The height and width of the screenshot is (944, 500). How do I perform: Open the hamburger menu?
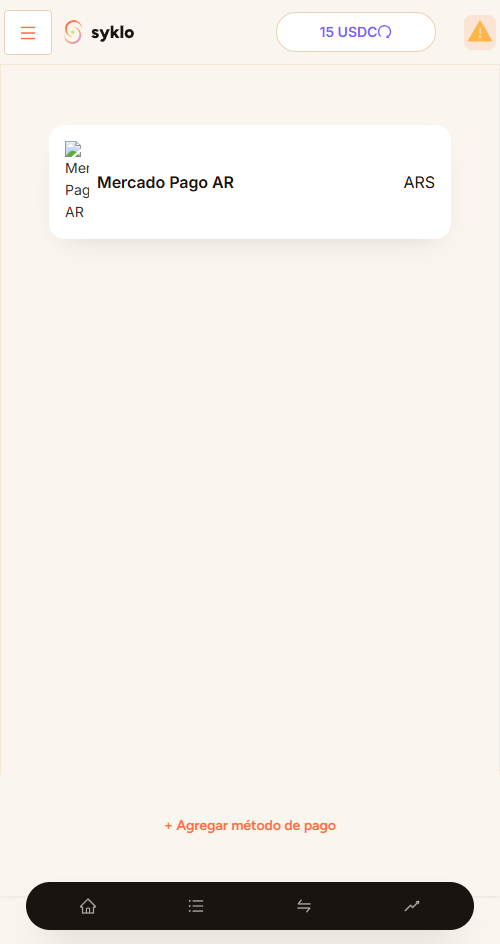coord(28,33)
